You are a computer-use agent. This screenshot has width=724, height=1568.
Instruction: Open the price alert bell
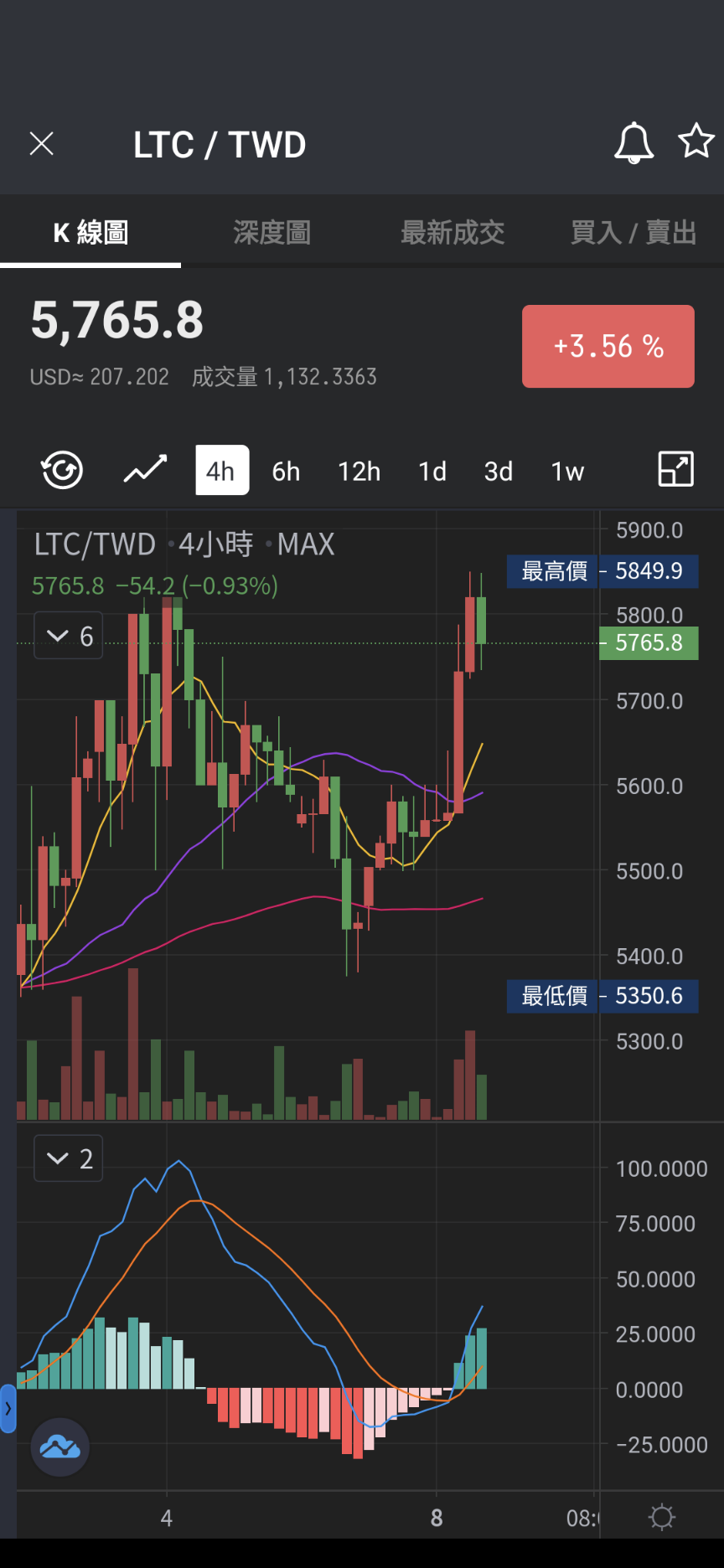pyautogui.click(x=633, y=142)
